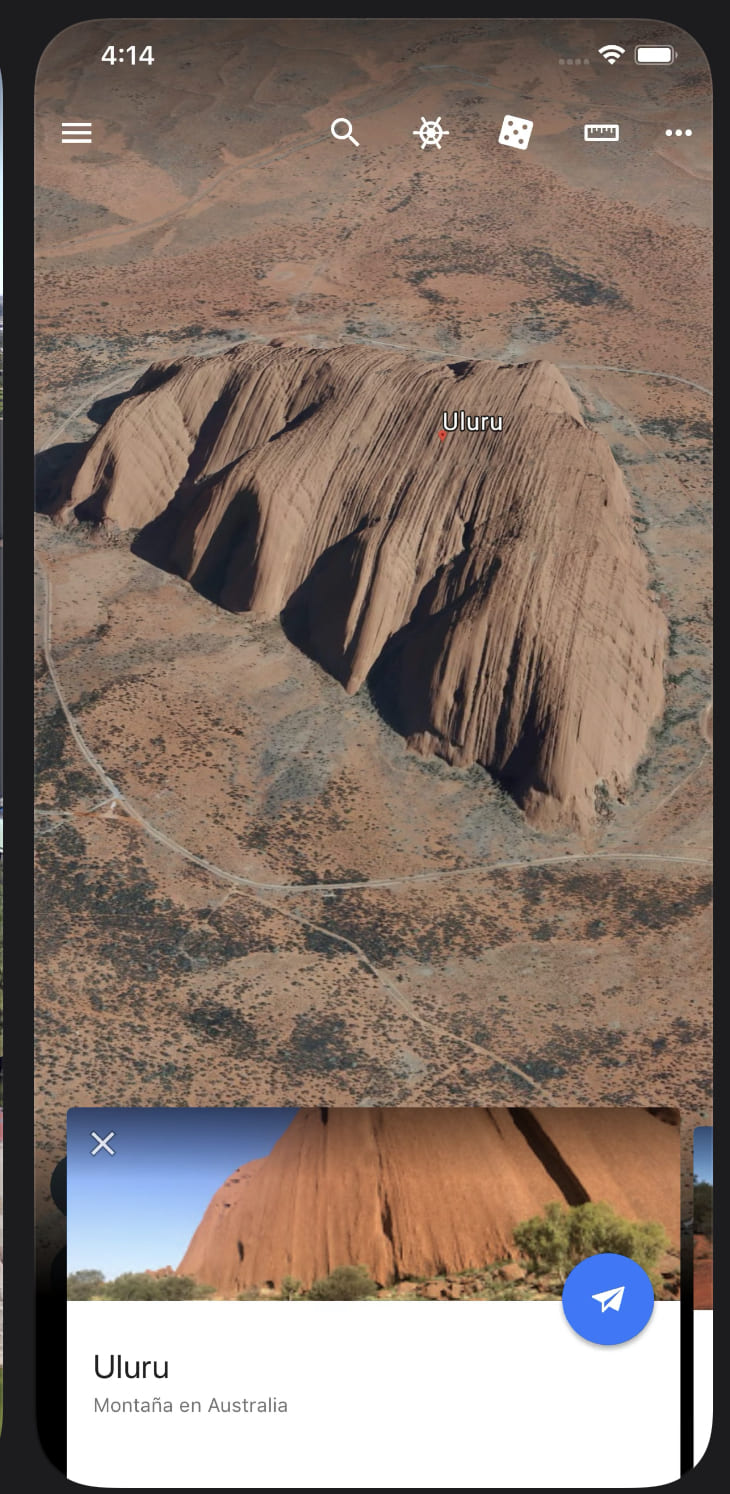Open the ruler measure tool
730x1494 pixels.
coord(601,132)
